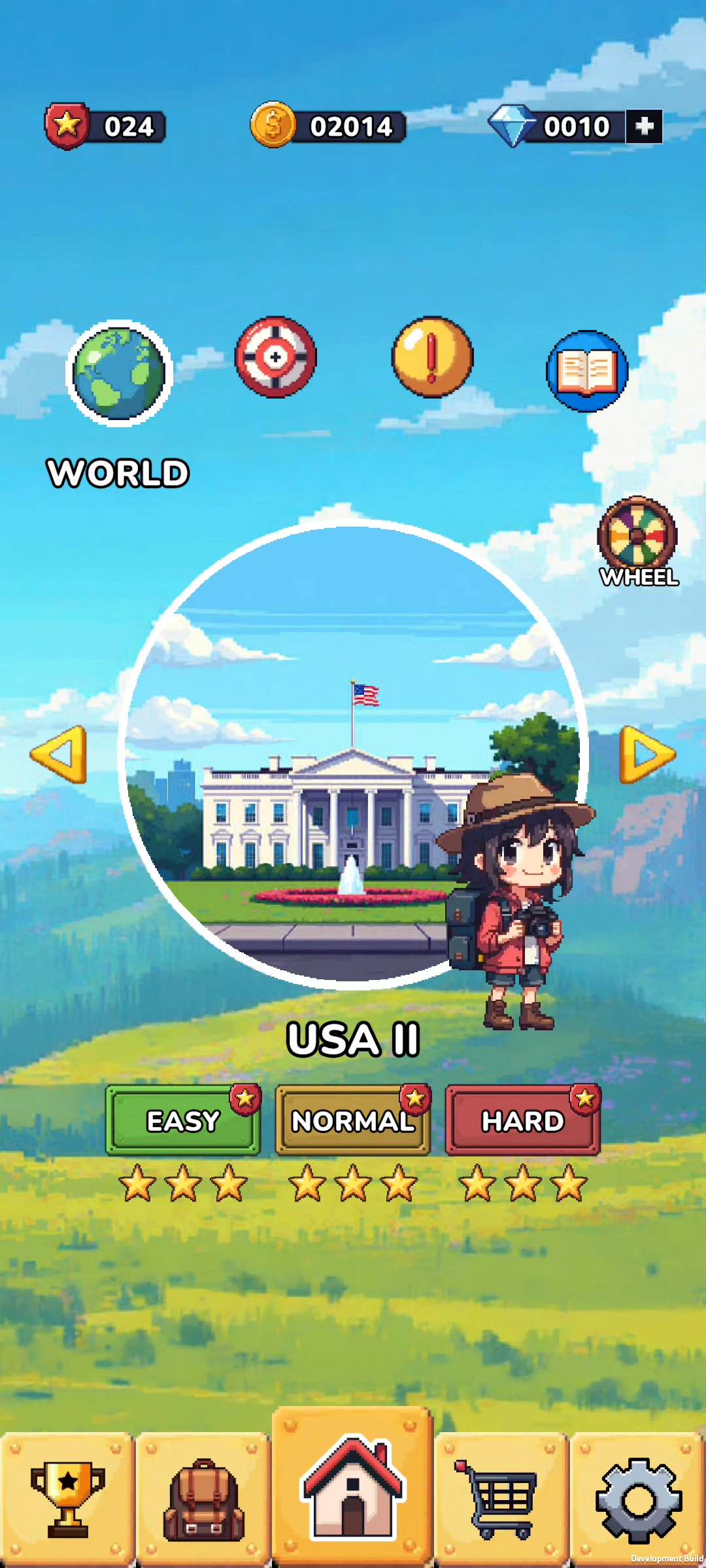Go to next location with right arrow
This screenshot has width=706, height=1568.
click(x=647, y=754)
